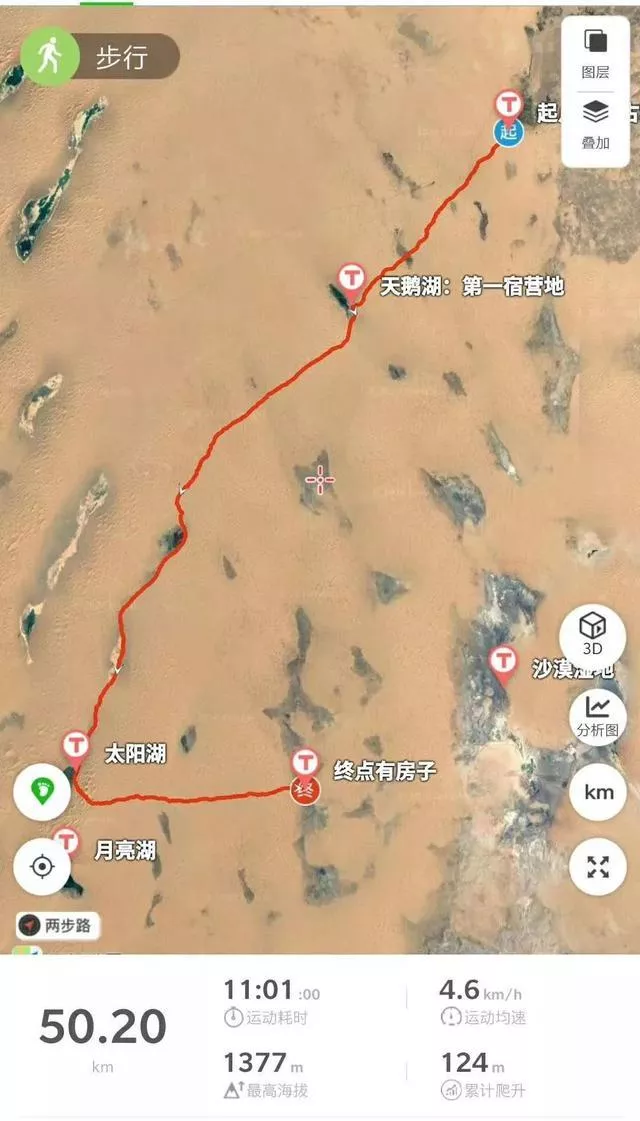Select the 起点 start marker
640x1121 pixels.
point(510,107)
